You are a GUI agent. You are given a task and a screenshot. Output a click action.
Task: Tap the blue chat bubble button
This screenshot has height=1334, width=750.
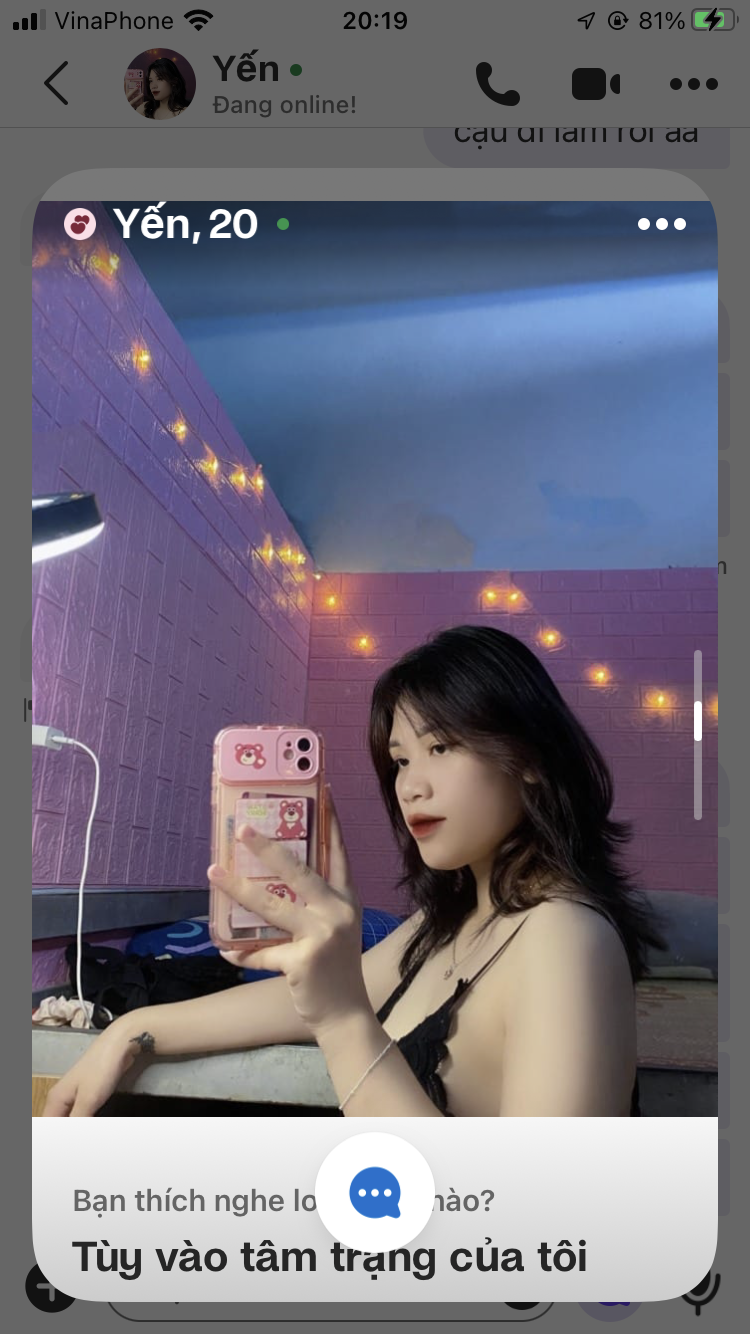point(375,1192)
